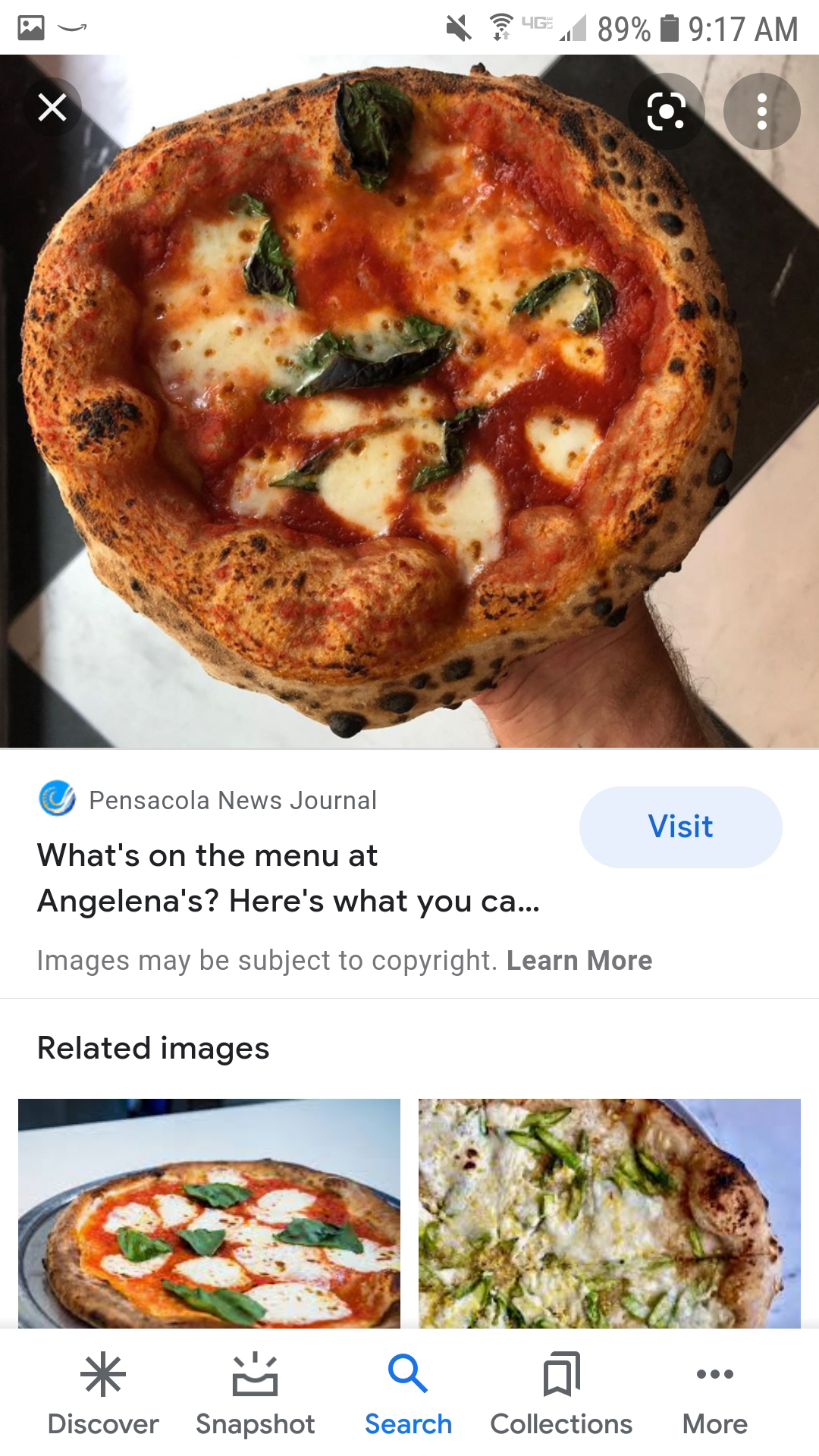Tap the Amazon notification icon

pos(72,29)
